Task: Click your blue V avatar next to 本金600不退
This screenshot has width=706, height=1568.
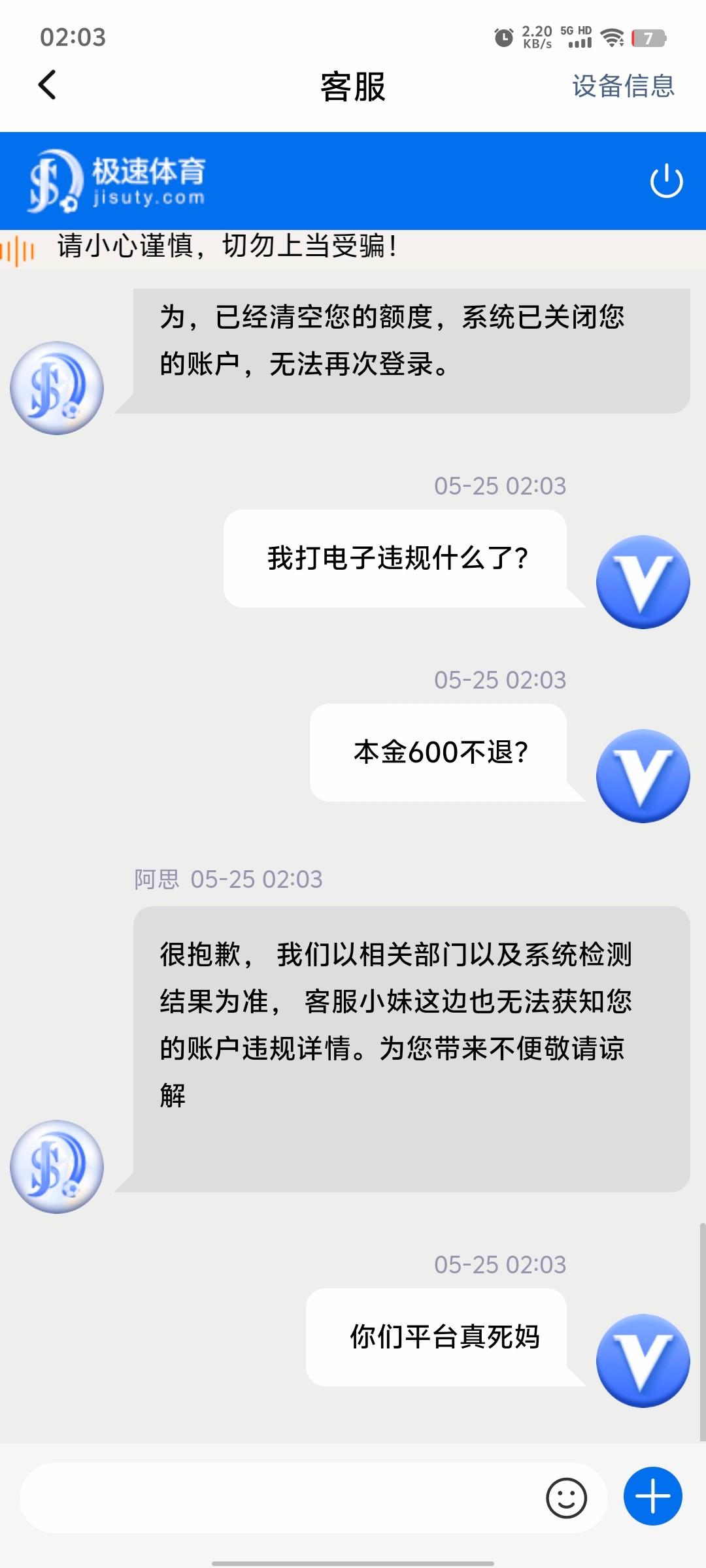Action: (643, 774)
